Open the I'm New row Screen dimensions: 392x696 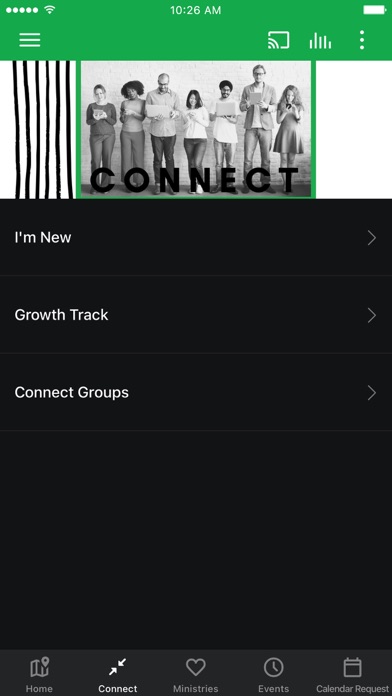196,237
